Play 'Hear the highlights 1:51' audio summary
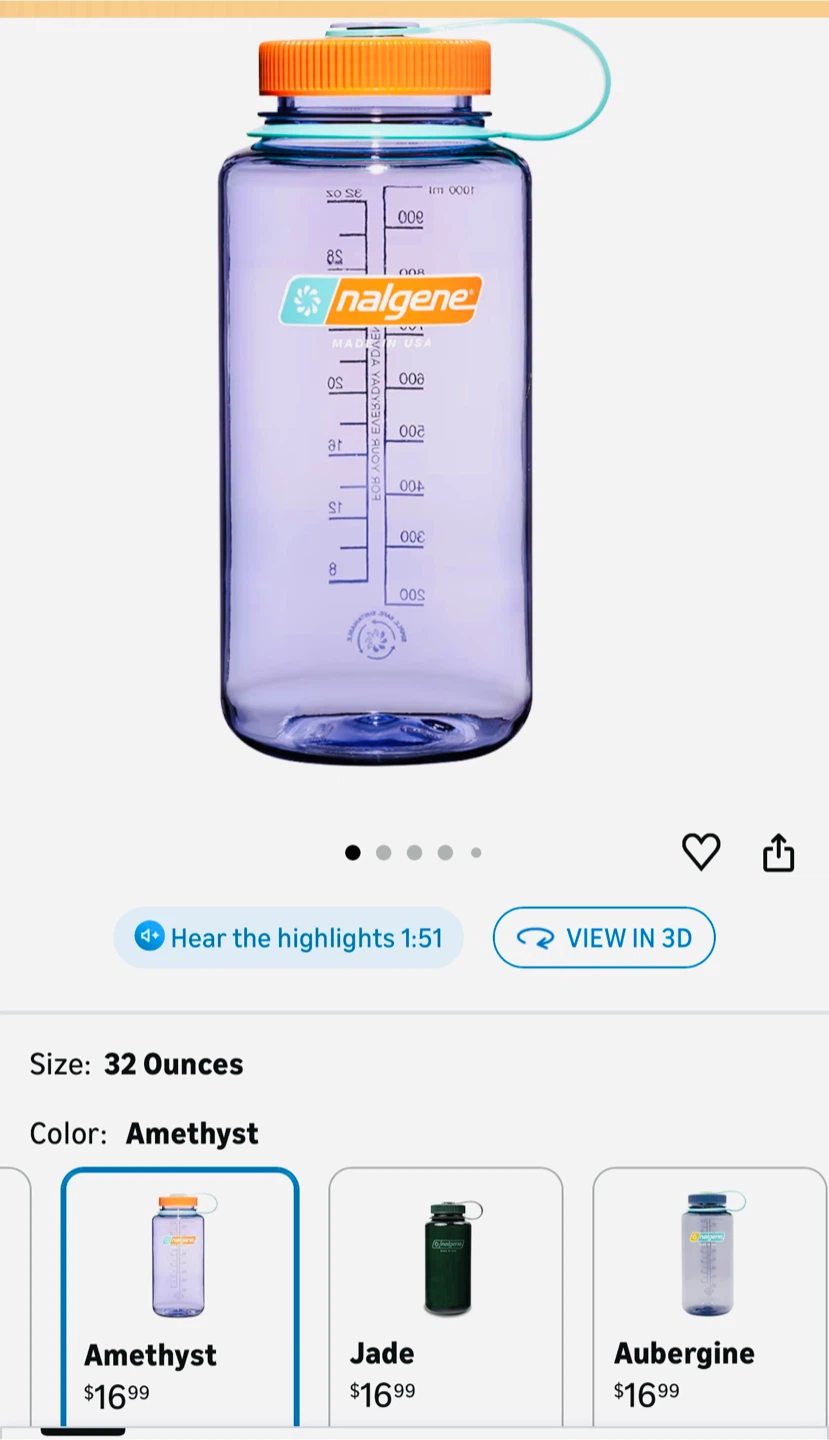Viewport: 829px width, 1440px height. 288,937
